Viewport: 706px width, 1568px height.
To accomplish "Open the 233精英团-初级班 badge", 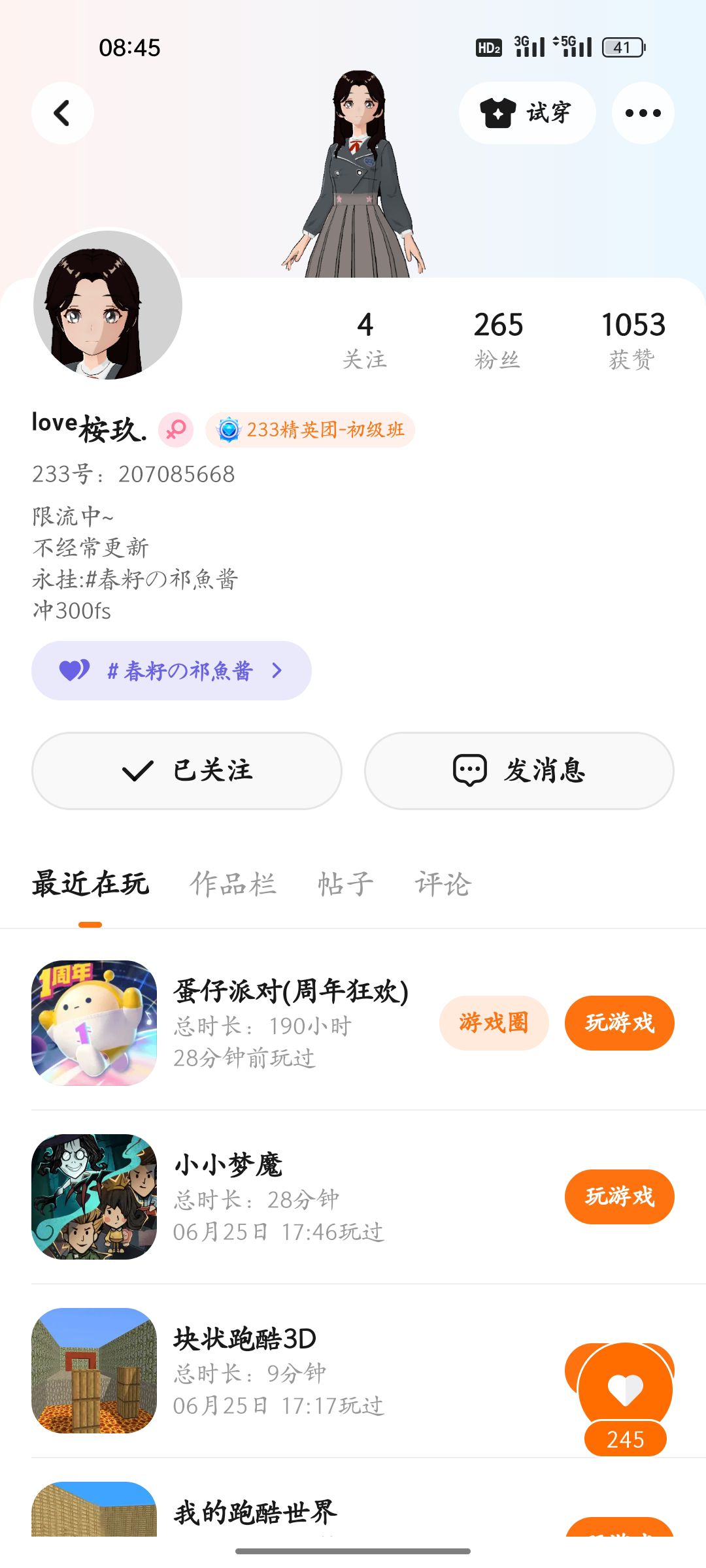I will [311, 430].
